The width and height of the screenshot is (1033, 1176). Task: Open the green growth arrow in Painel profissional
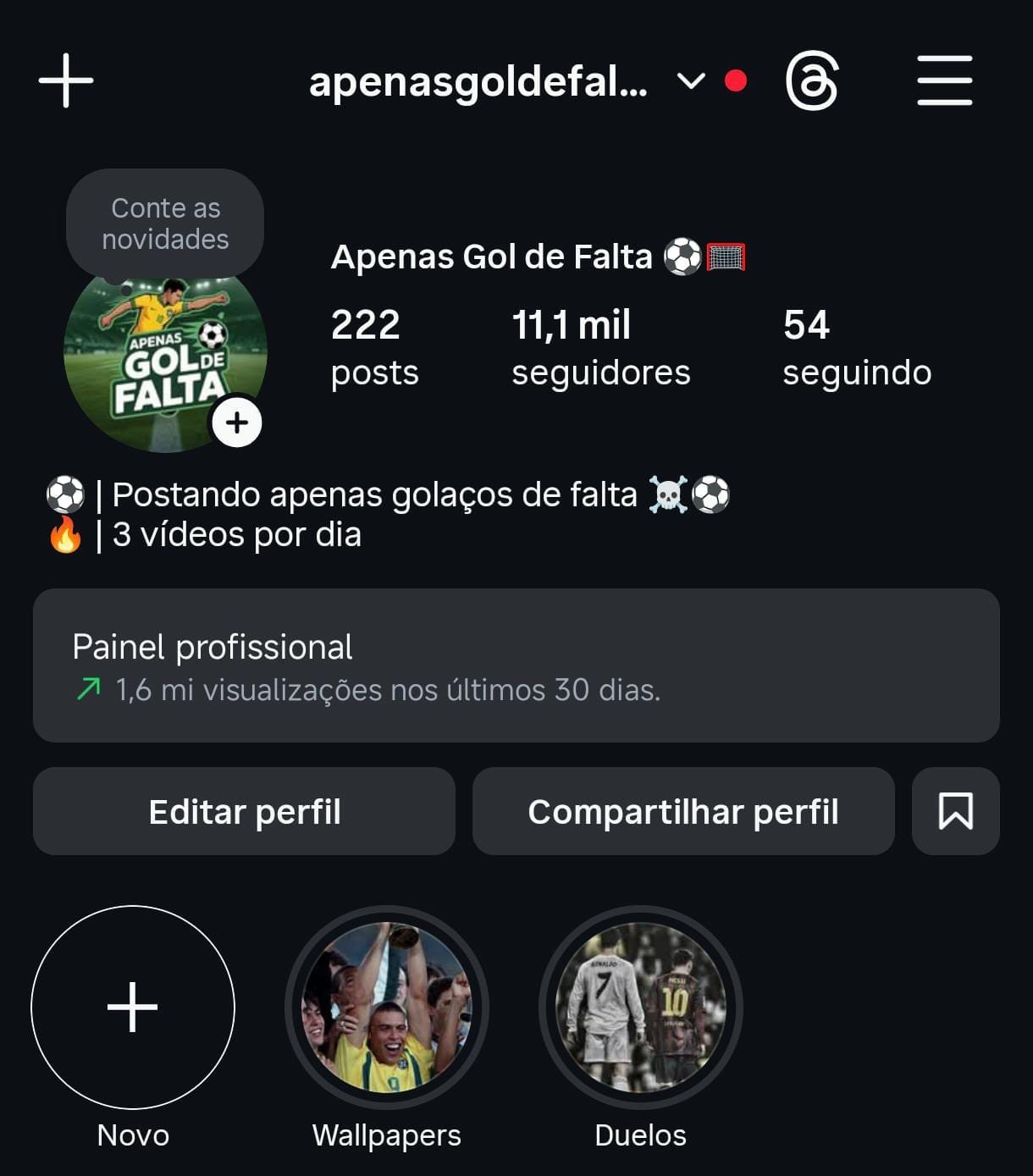(x=89, y=689)
